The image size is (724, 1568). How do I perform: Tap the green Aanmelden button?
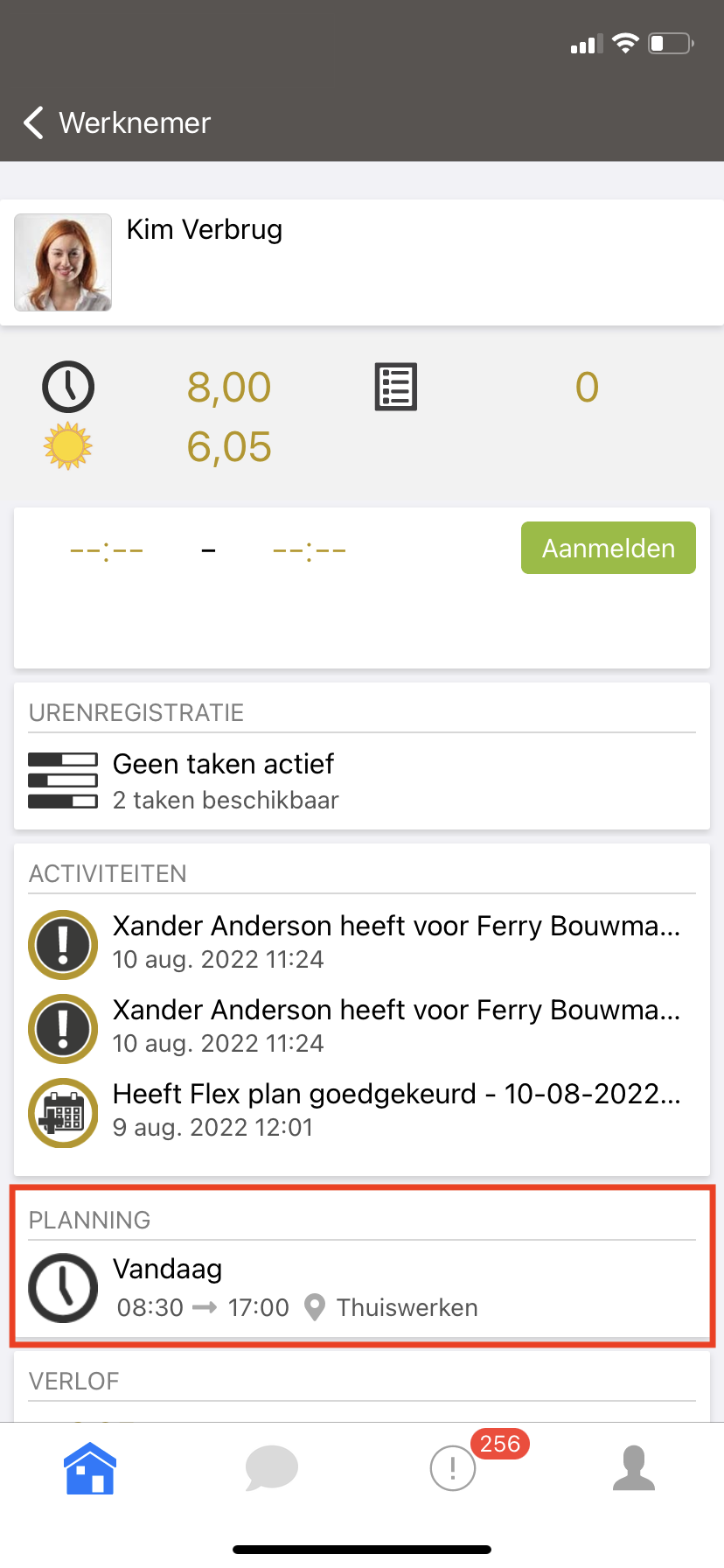tap(609, 548)
